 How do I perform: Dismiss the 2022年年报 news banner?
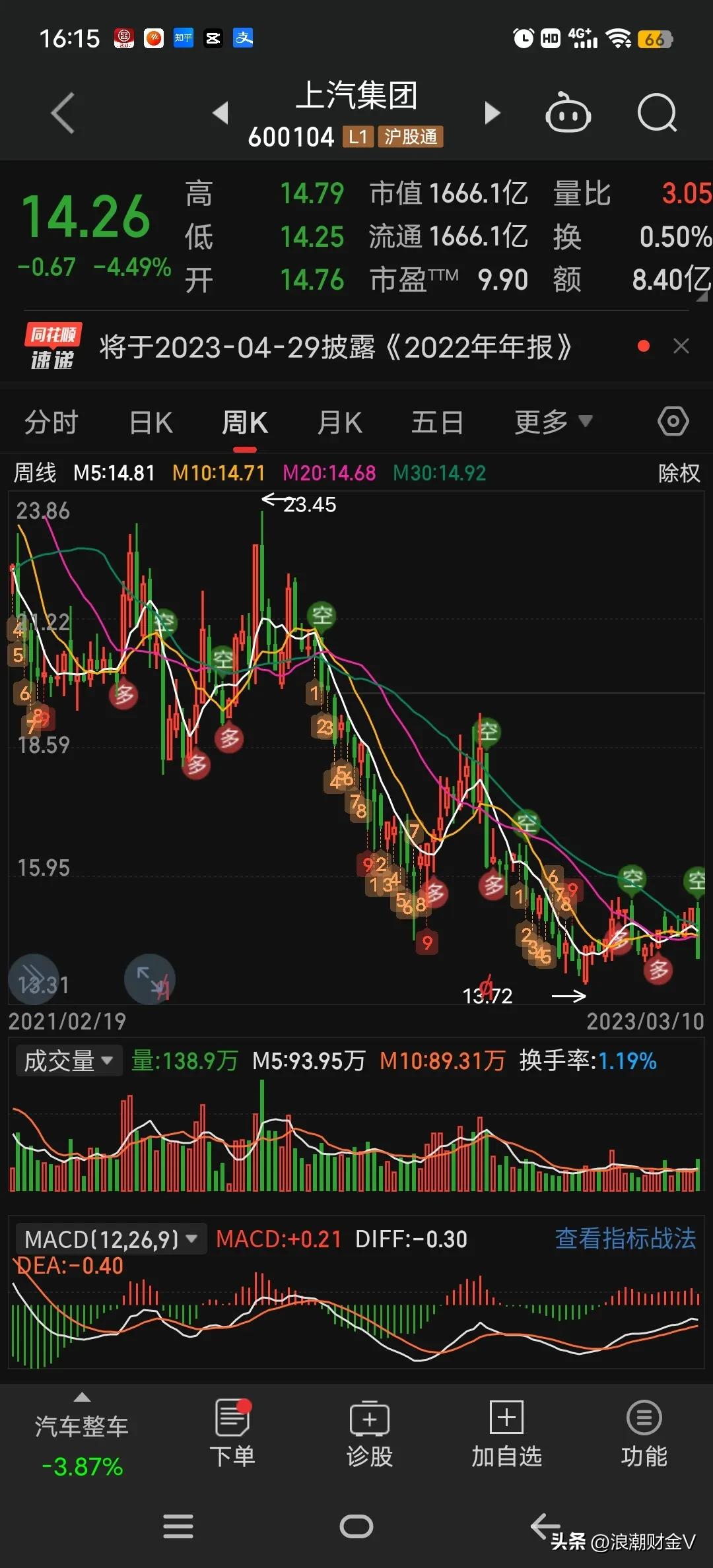[x=681, y=346]
